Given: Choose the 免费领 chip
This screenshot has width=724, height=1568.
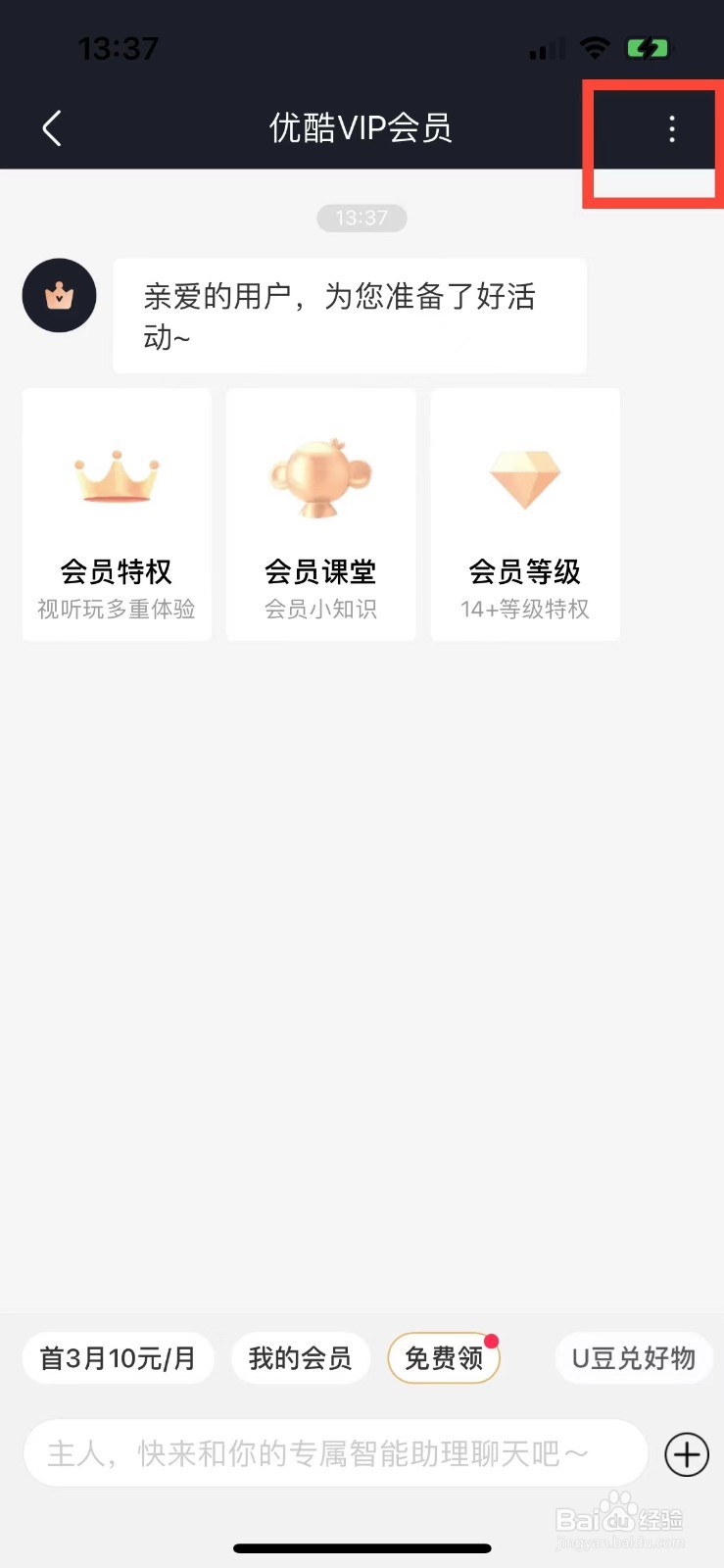Looking at the screenshot, I should 444,1358.
